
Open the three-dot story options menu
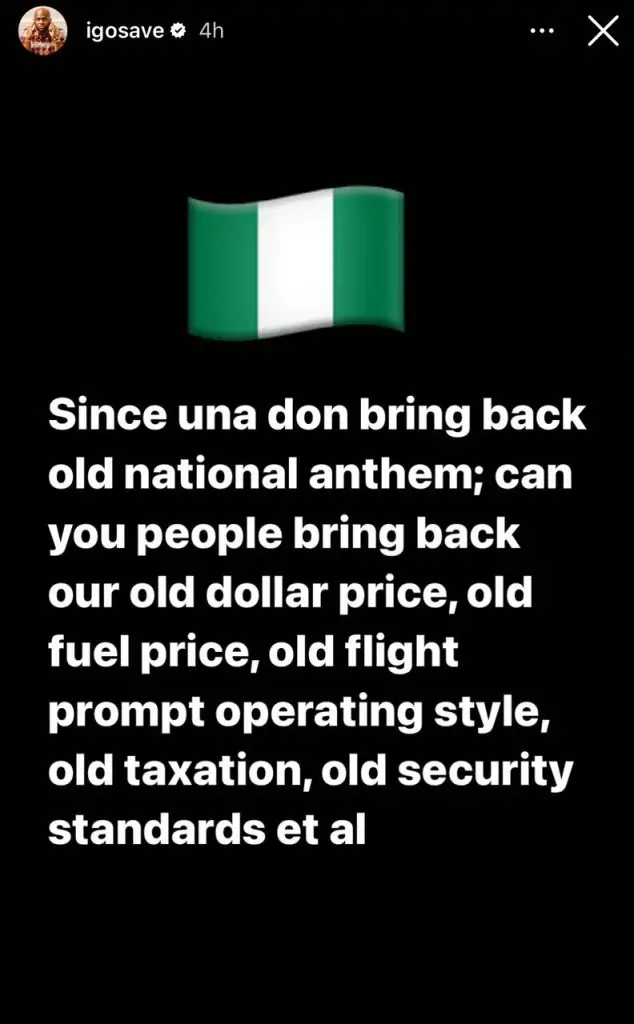point(541,31)
